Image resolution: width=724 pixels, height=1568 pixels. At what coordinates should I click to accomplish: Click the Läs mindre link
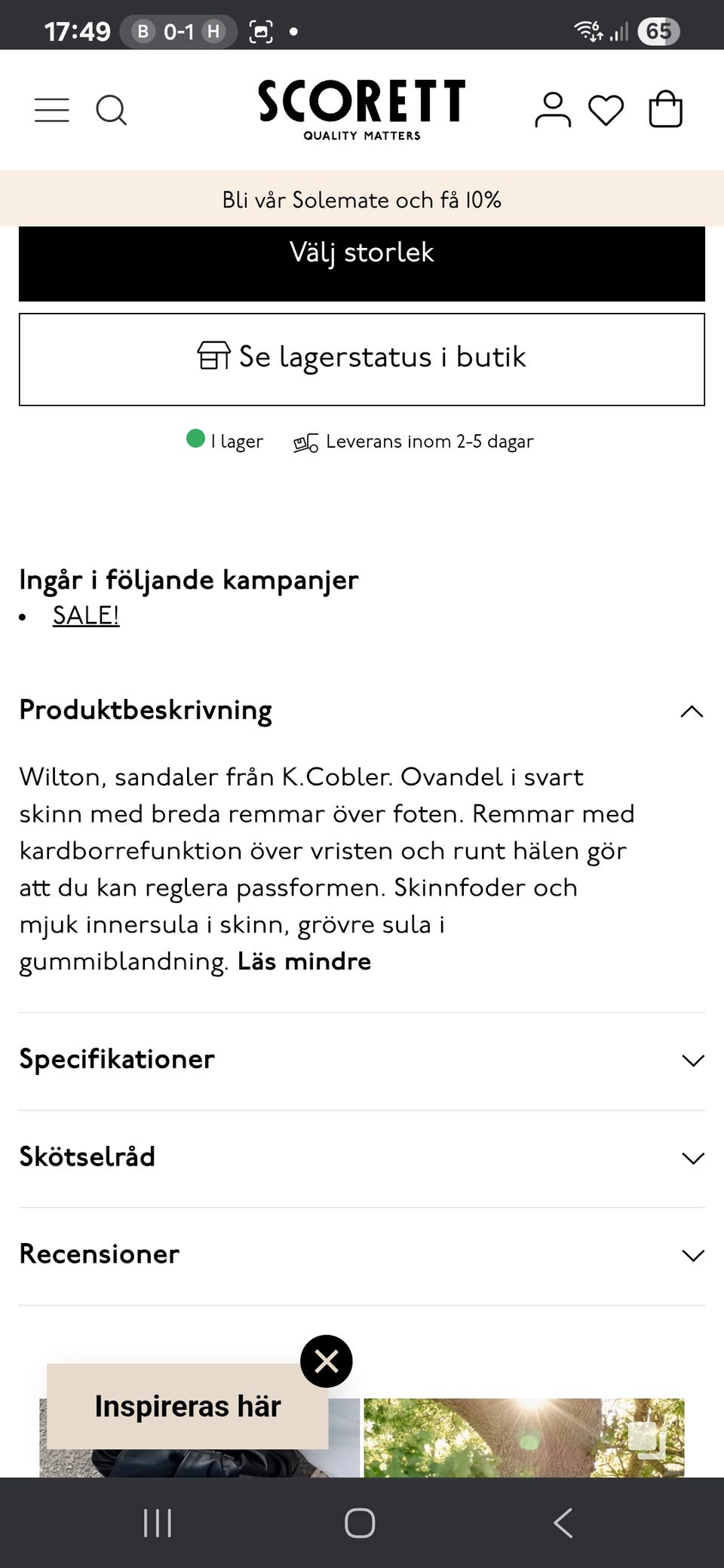(x=304, y=961)
